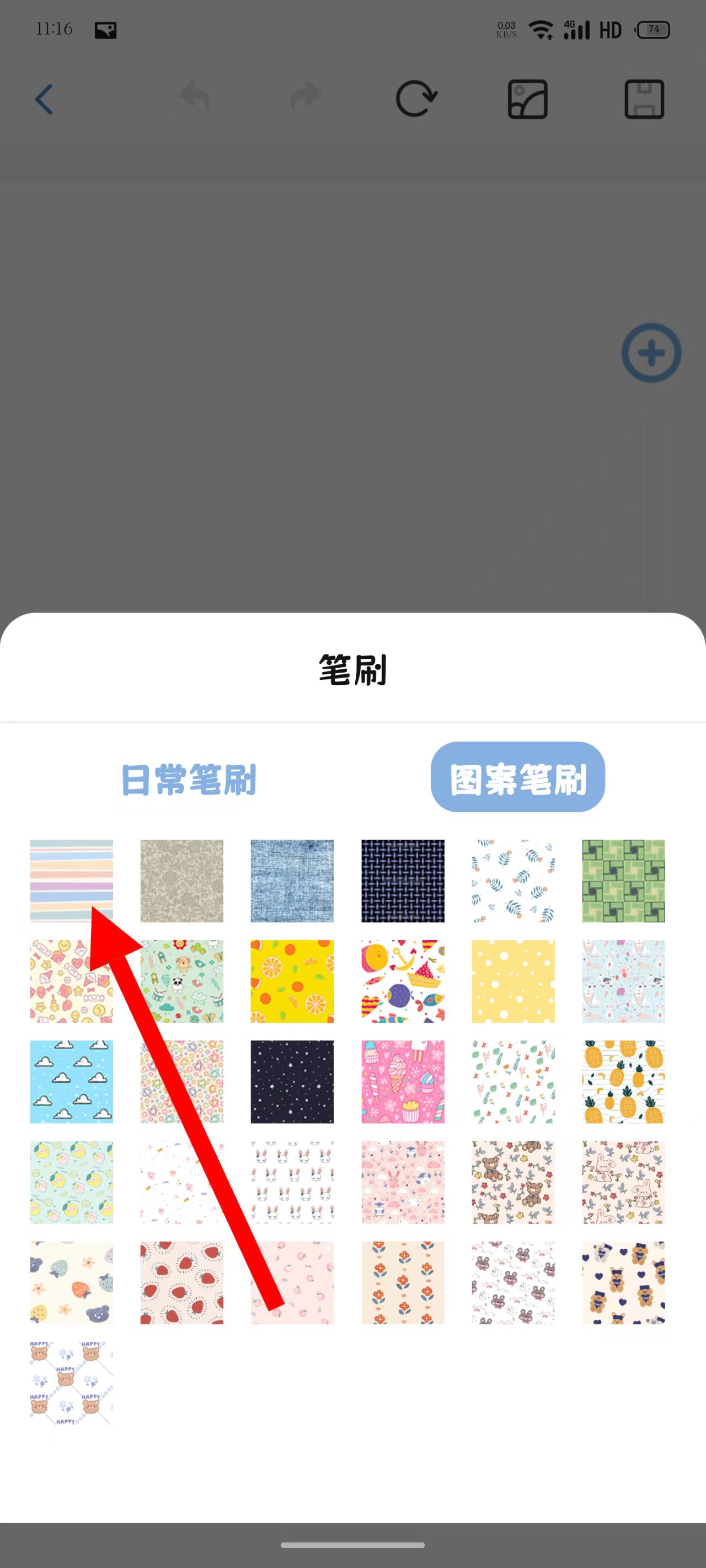The image size is (706, 1568).
Task: Select the 图案笔刷 tab
Action: click(x=517, y=777)
